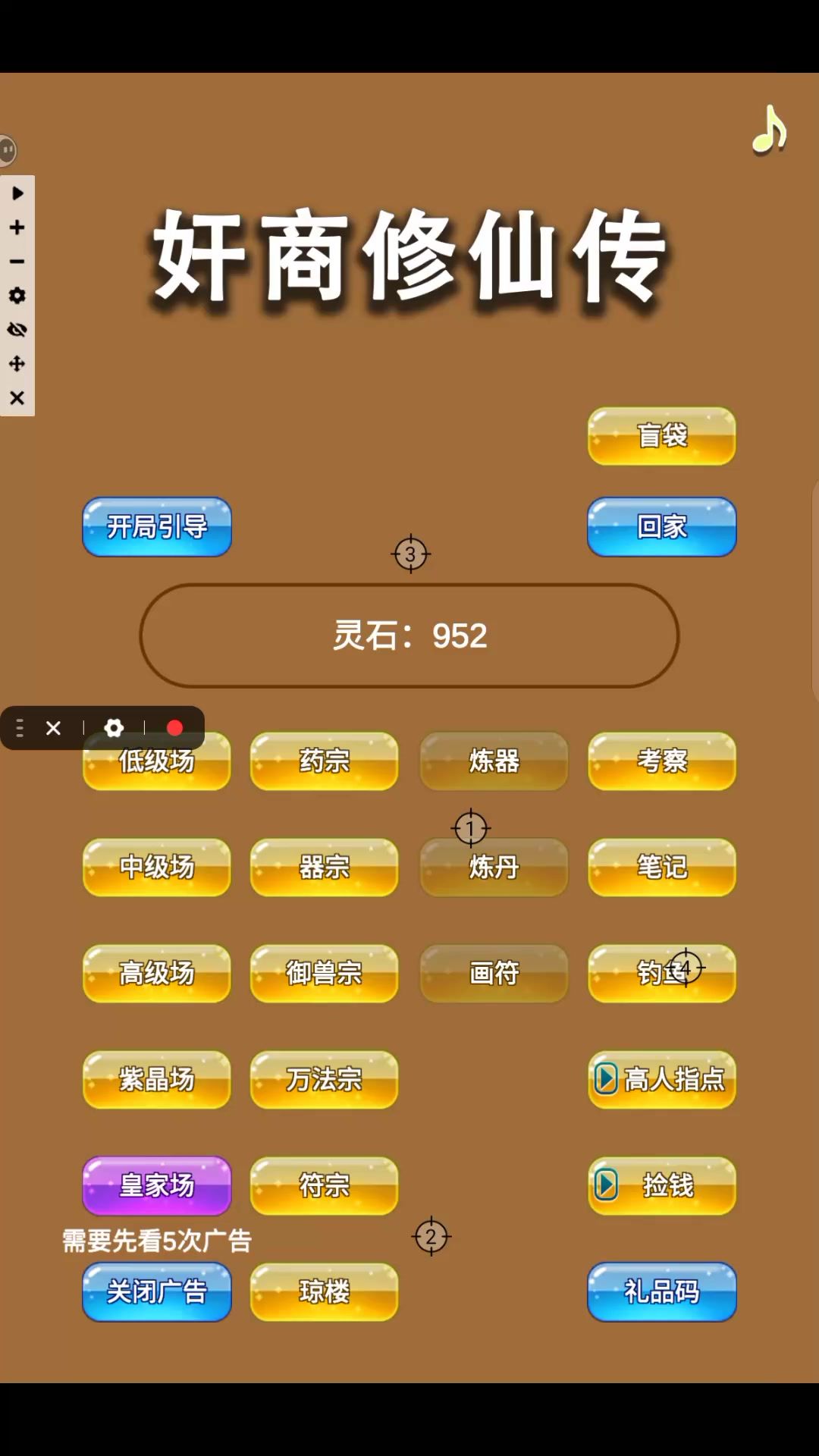
Task: Visit the 药宗 sect
Action: pos(324,761)
